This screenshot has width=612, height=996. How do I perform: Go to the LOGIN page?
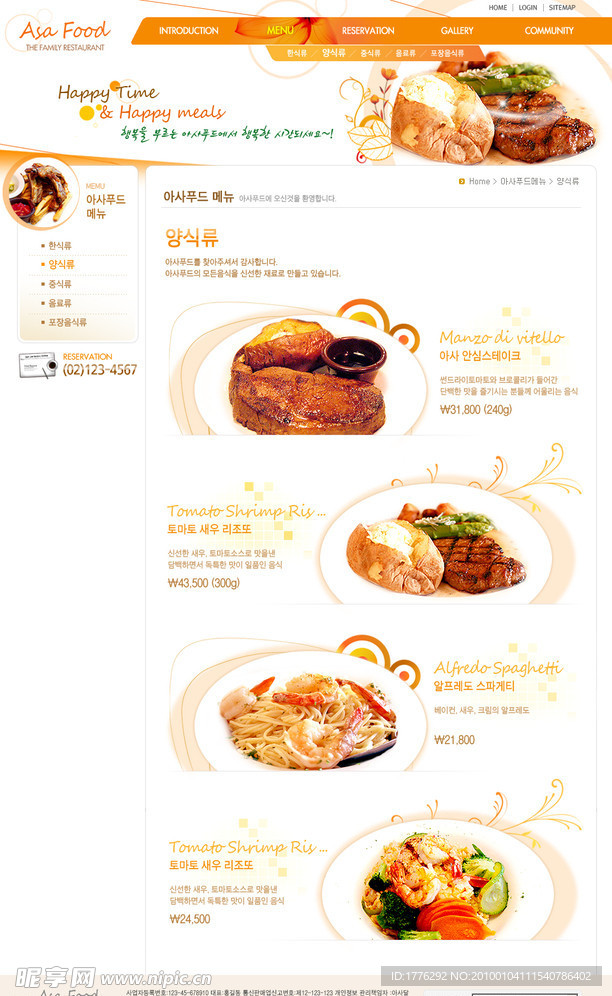(527, 8)
